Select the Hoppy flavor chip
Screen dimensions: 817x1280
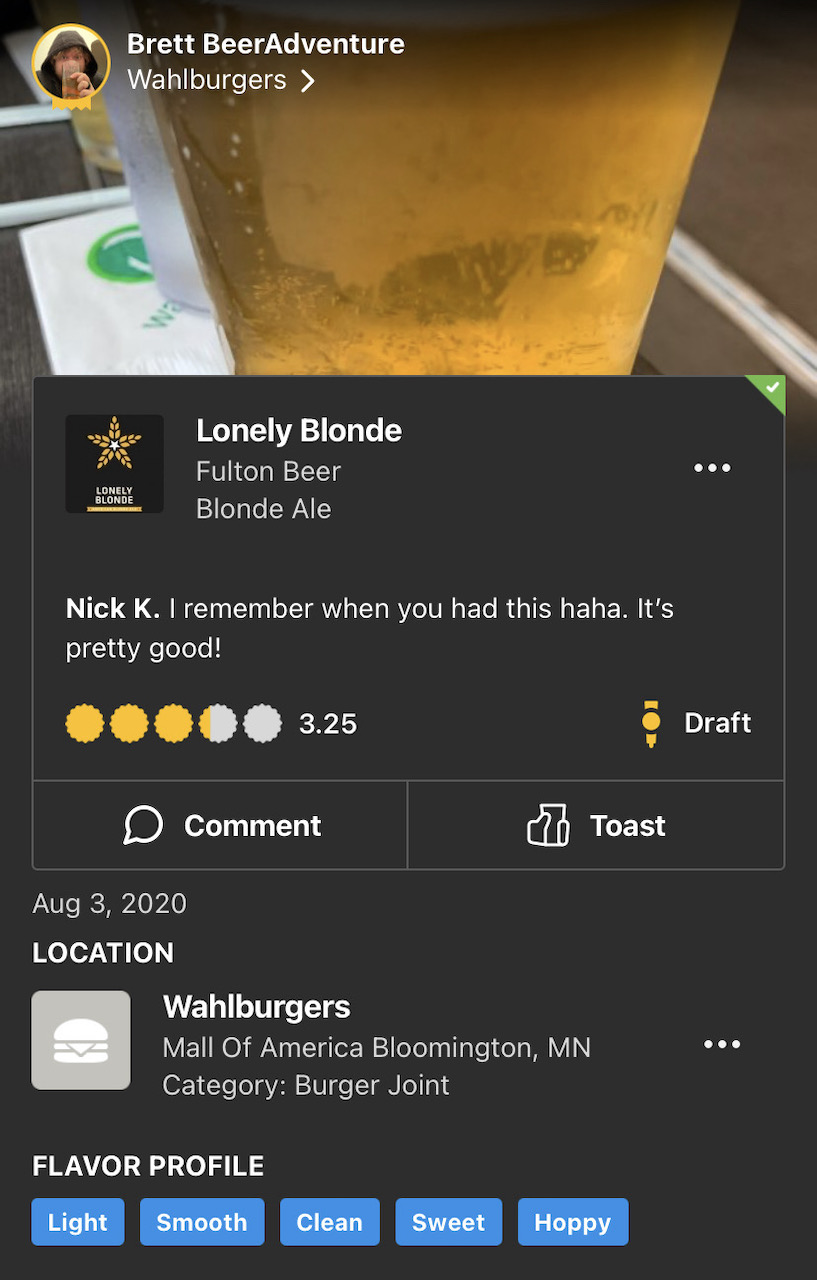572,1222
